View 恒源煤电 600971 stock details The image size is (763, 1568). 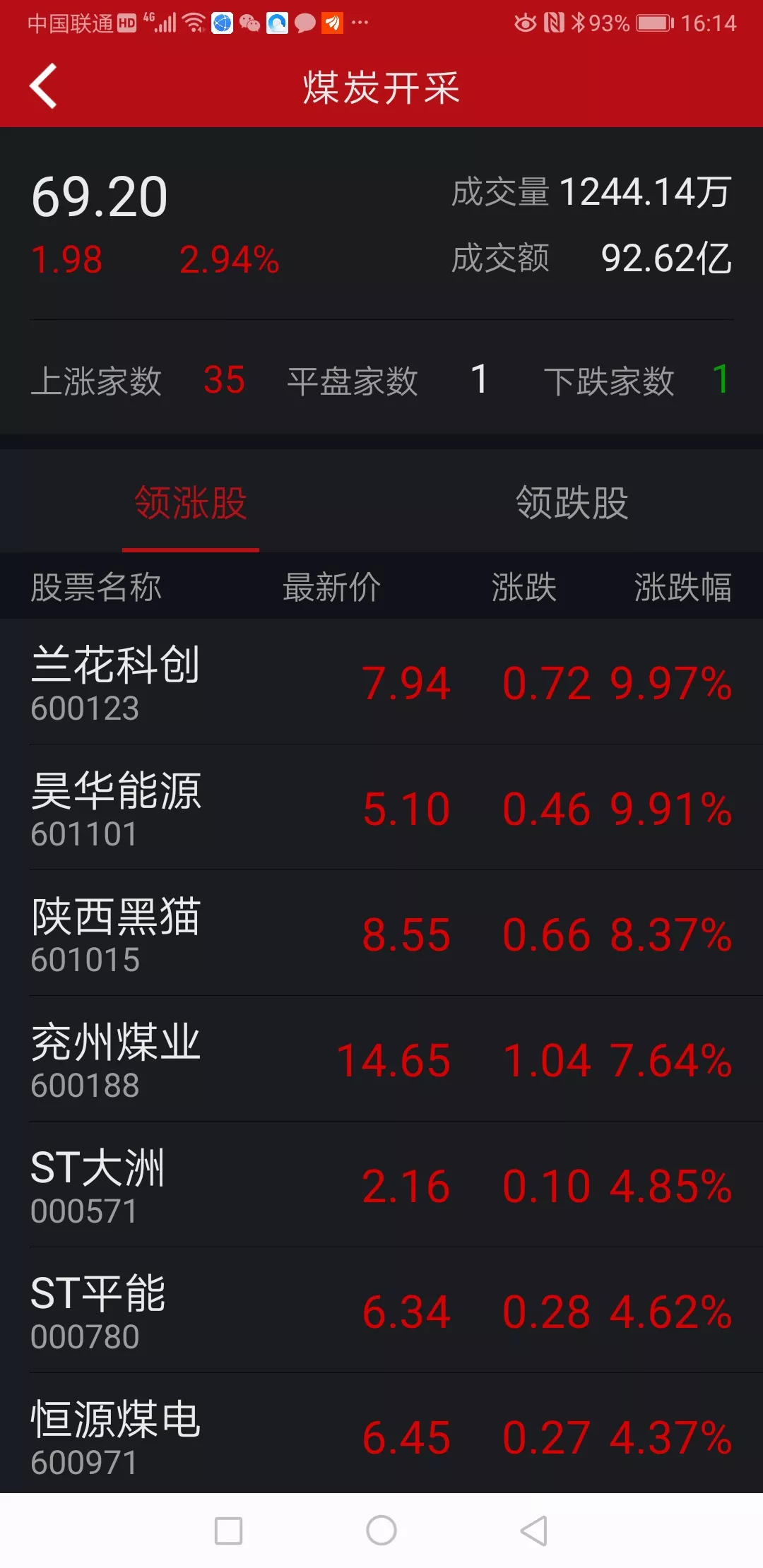381,1435
